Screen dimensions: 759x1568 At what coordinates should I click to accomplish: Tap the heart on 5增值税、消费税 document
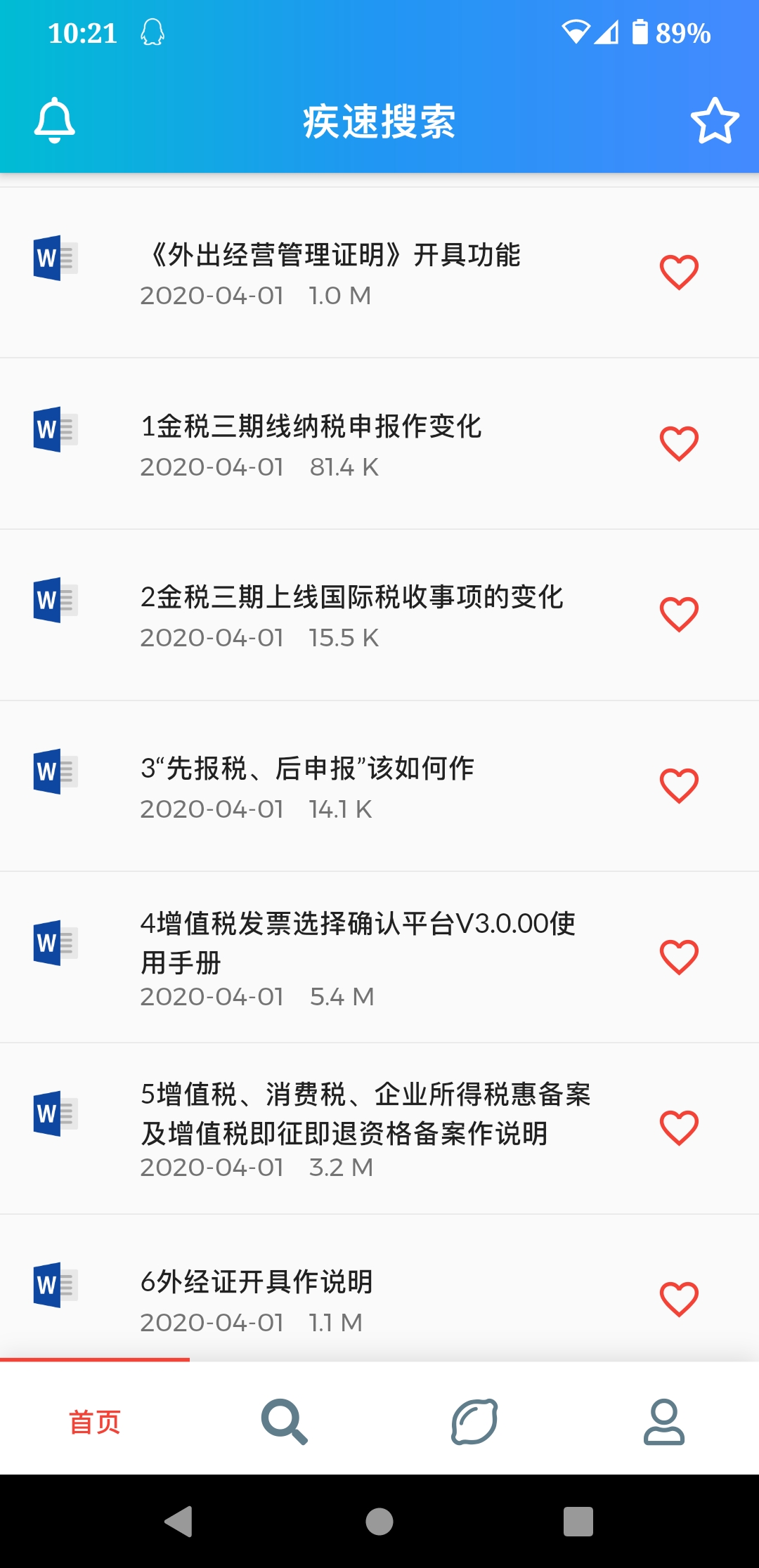679,1128
